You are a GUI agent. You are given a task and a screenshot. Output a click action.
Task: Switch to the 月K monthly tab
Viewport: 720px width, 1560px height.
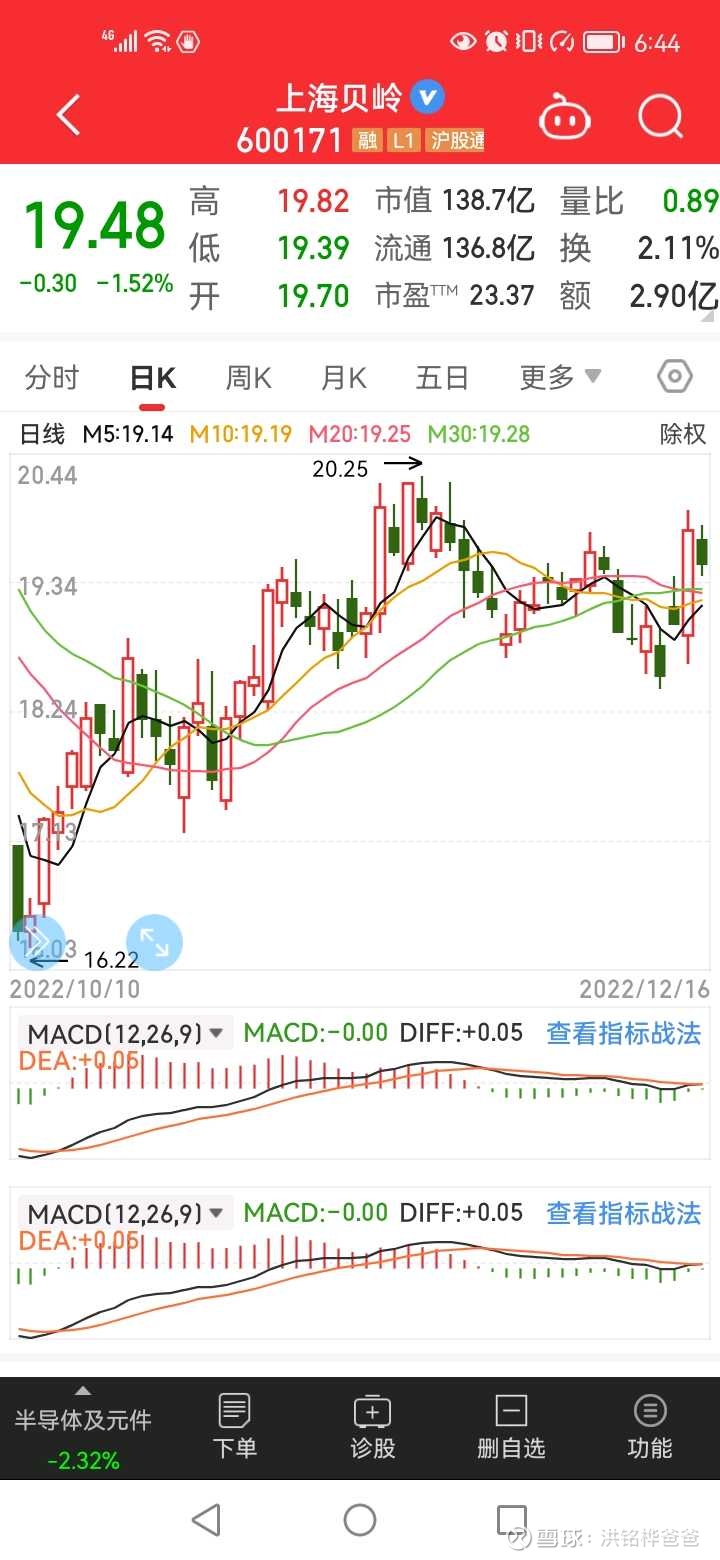(x=343, y=378)
